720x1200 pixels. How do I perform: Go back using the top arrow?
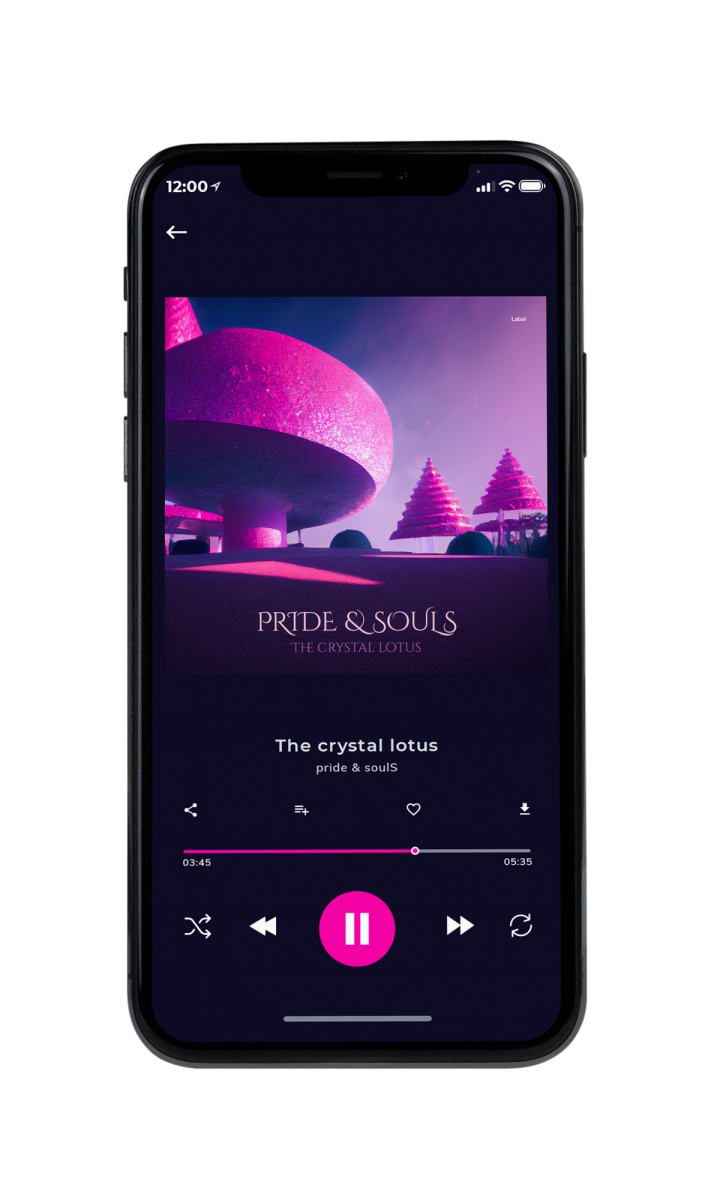pos(177,232)
